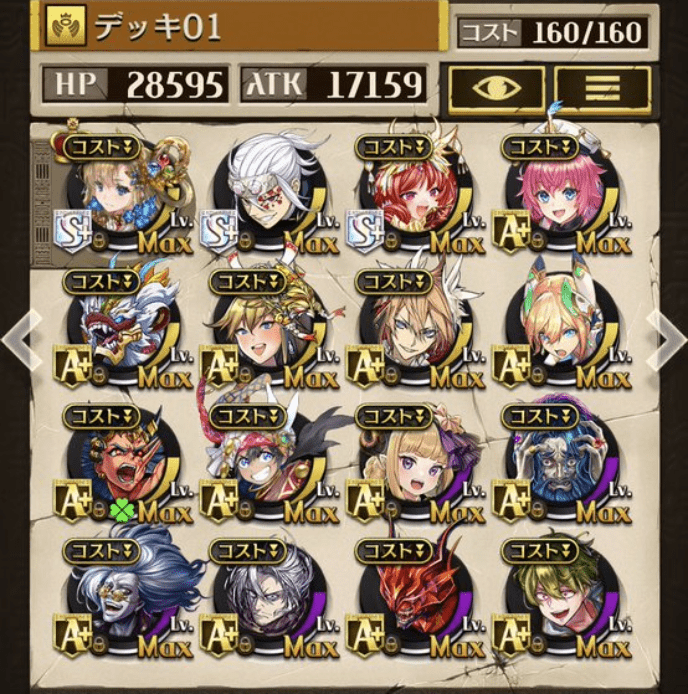688x694 pixels.
Task: Open the red horned armor card
Action: point(410,601)
